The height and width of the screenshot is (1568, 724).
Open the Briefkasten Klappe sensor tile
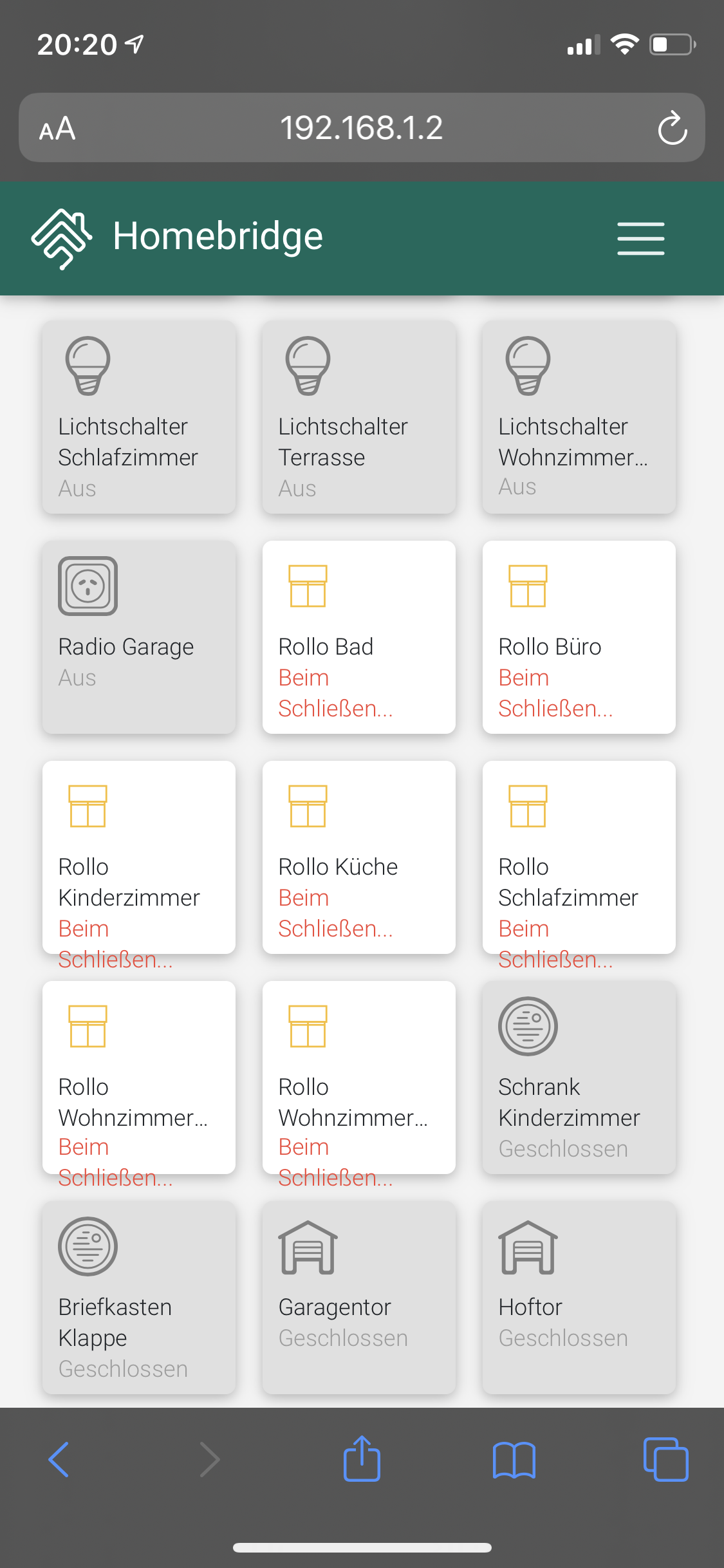click(x=139, y=1298)
